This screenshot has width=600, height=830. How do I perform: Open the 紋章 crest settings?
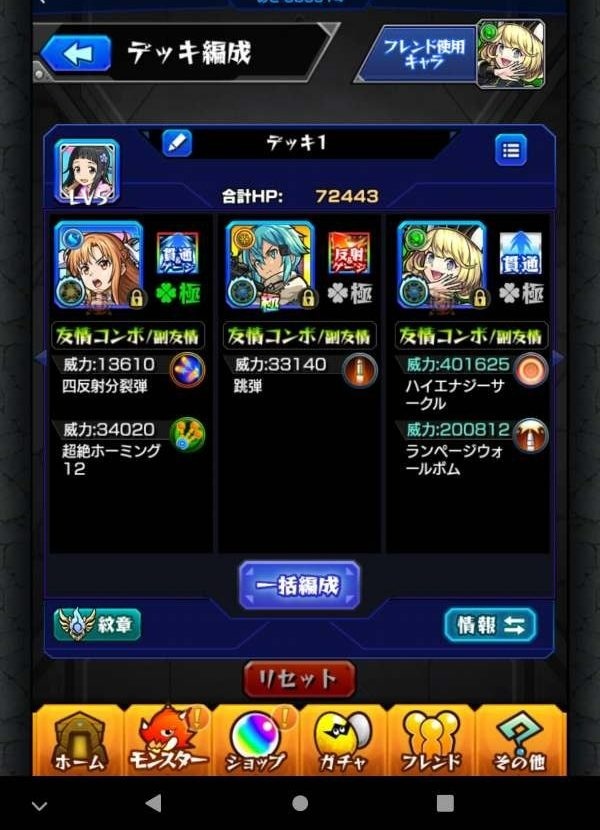(x=97, y=625)
